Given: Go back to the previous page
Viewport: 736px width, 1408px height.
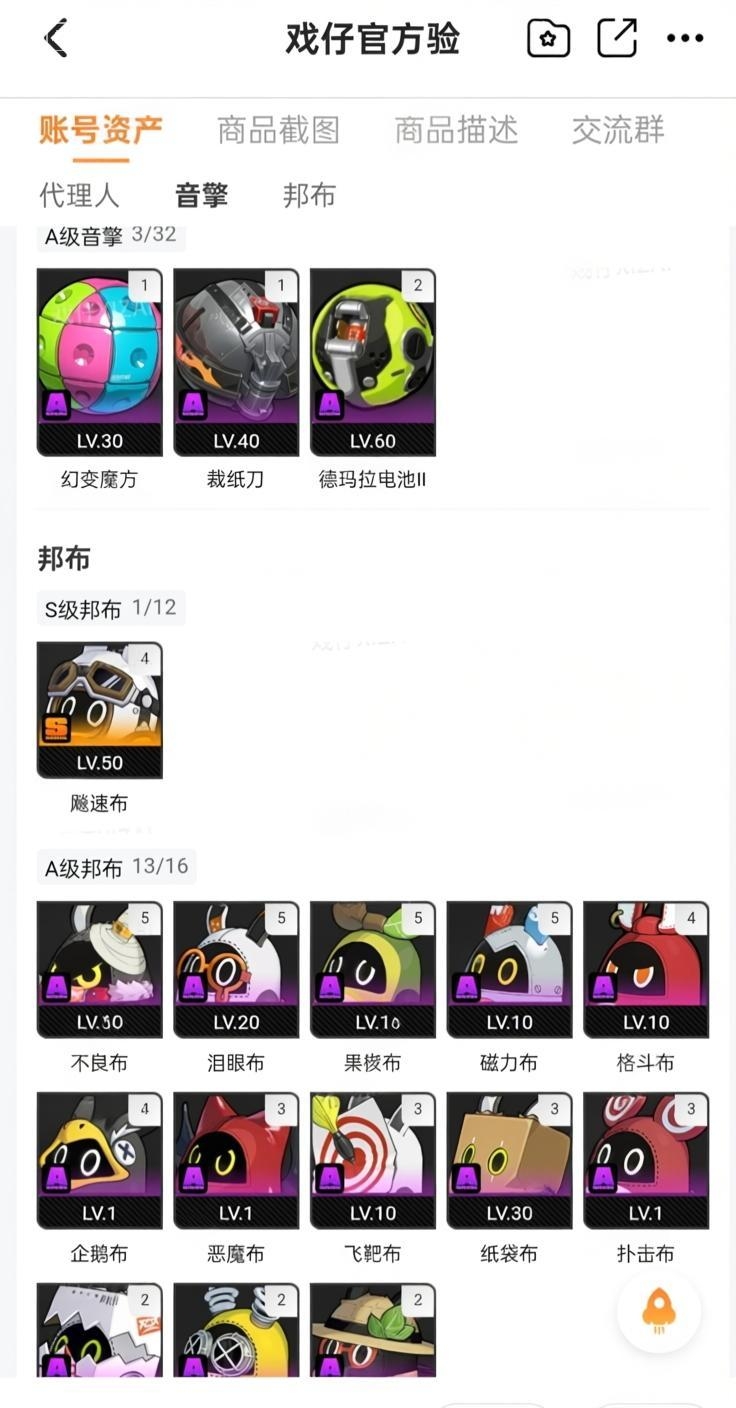Looking at the screenshot, I should pos(56,39).
